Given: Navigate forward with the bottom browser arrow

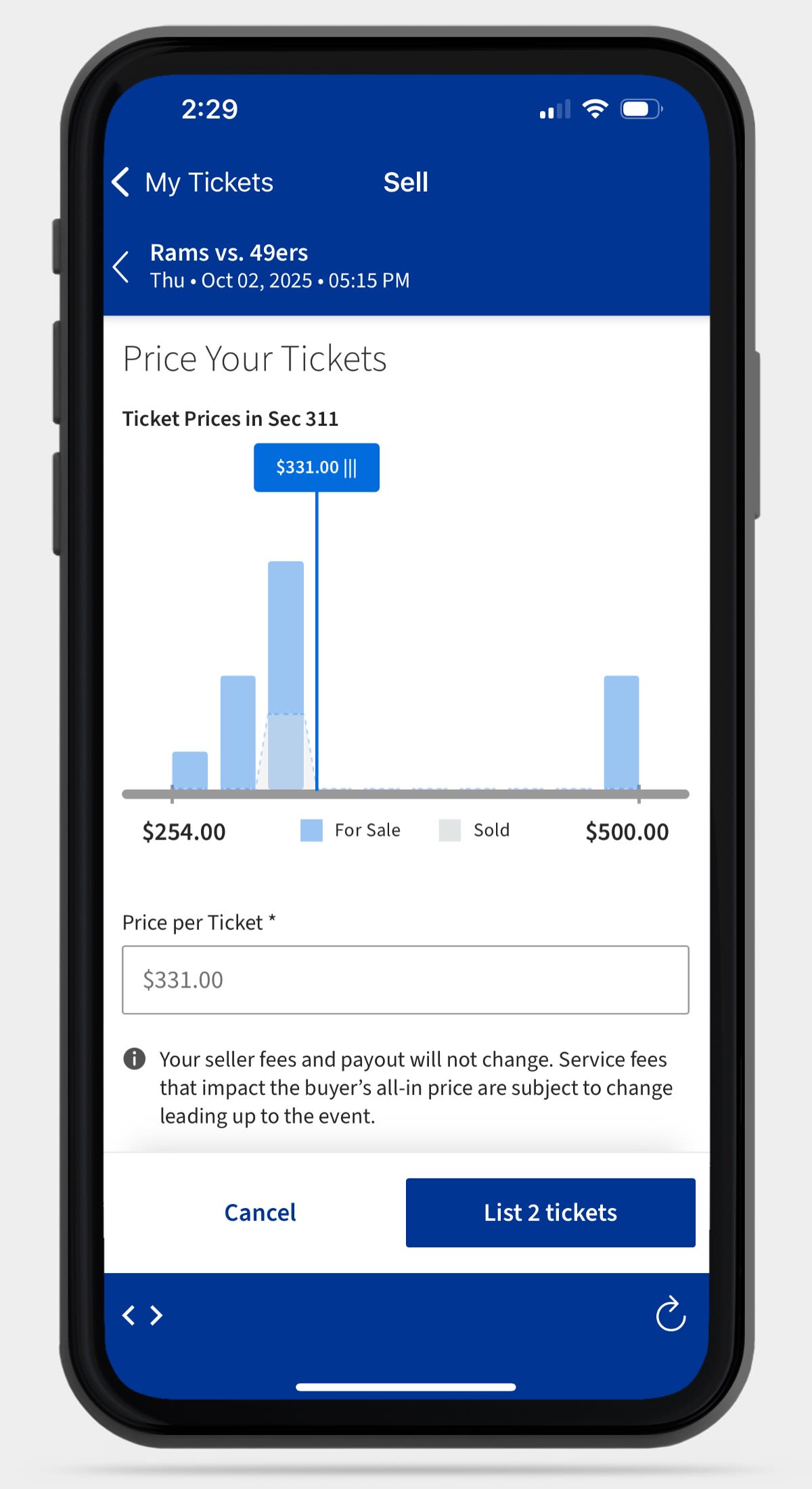Looking at the screenshot, I should point(157,1316).
